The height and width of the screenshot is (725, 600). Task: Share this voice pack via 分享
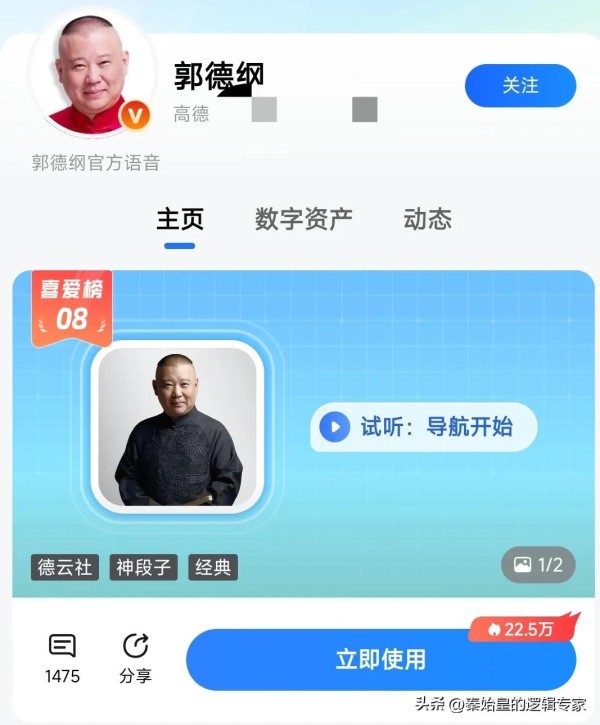(135, 658)
